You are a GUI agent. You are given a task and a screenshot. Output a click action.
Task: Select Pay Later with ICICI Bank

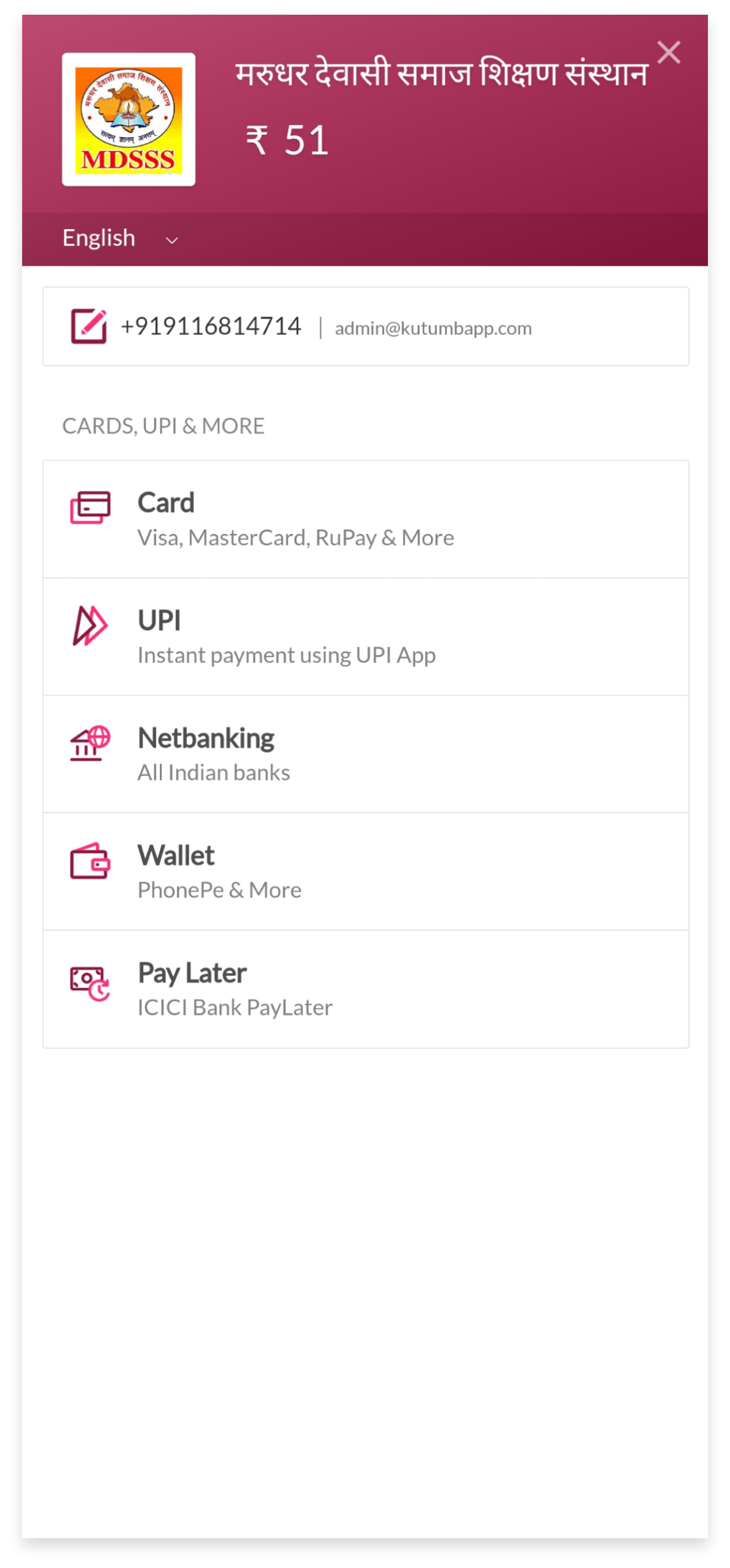pos(366,989)
